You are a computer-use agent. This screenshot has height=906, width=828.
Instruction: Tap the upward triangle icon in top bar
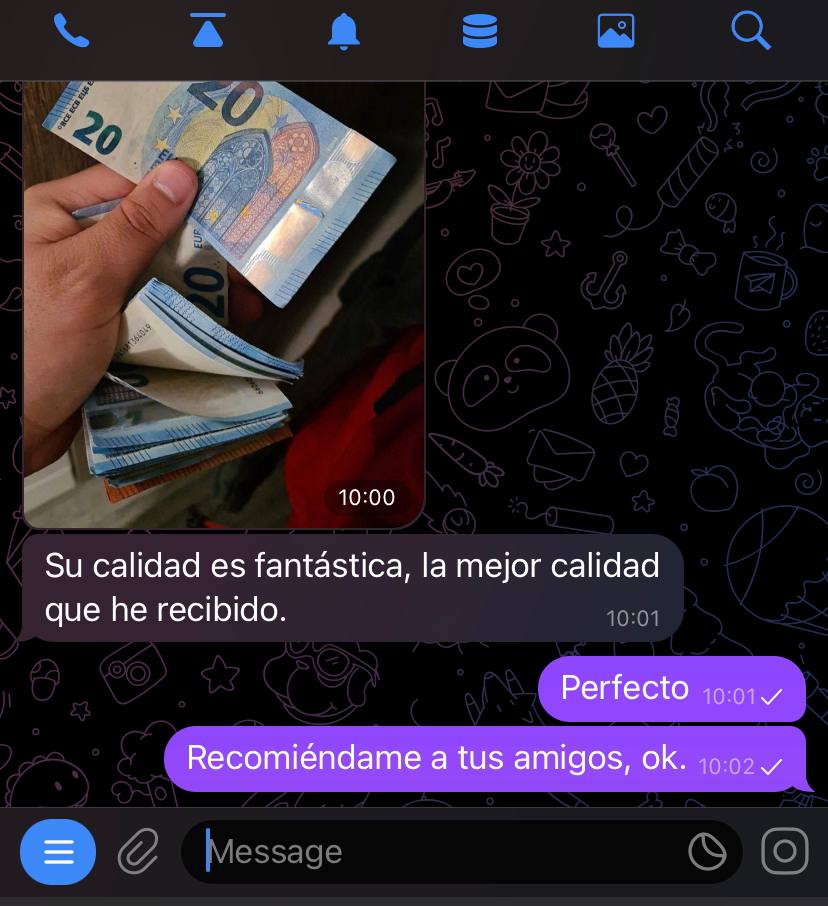click(x=207, y=31)
